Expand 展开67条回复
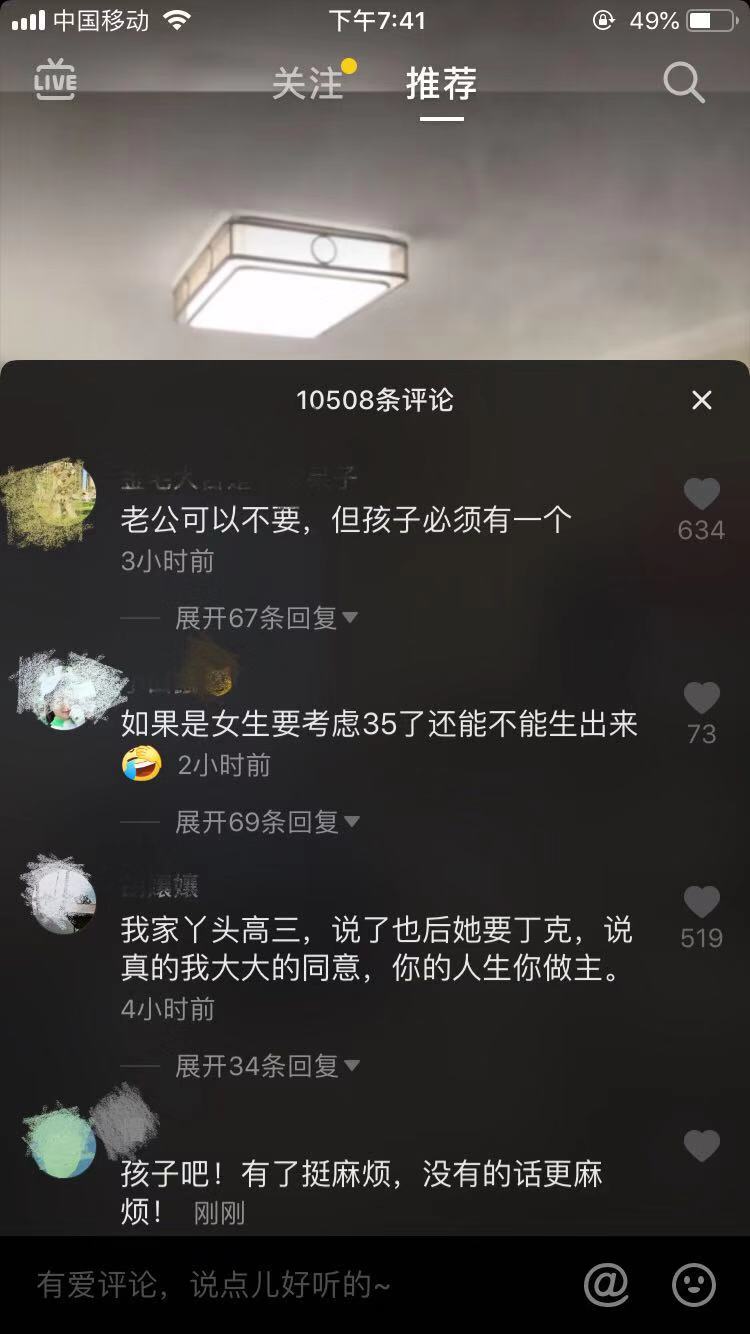 265,618
